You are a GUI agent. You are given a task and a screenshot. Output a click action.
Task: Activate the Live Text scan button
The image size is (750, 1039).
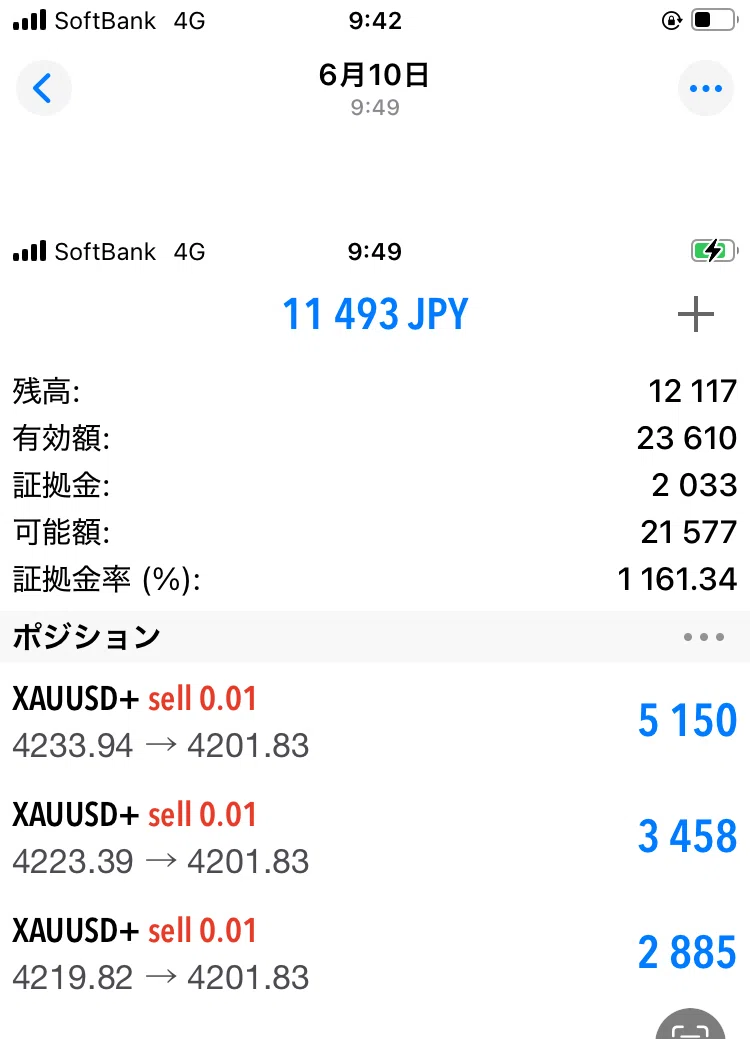690,1026
